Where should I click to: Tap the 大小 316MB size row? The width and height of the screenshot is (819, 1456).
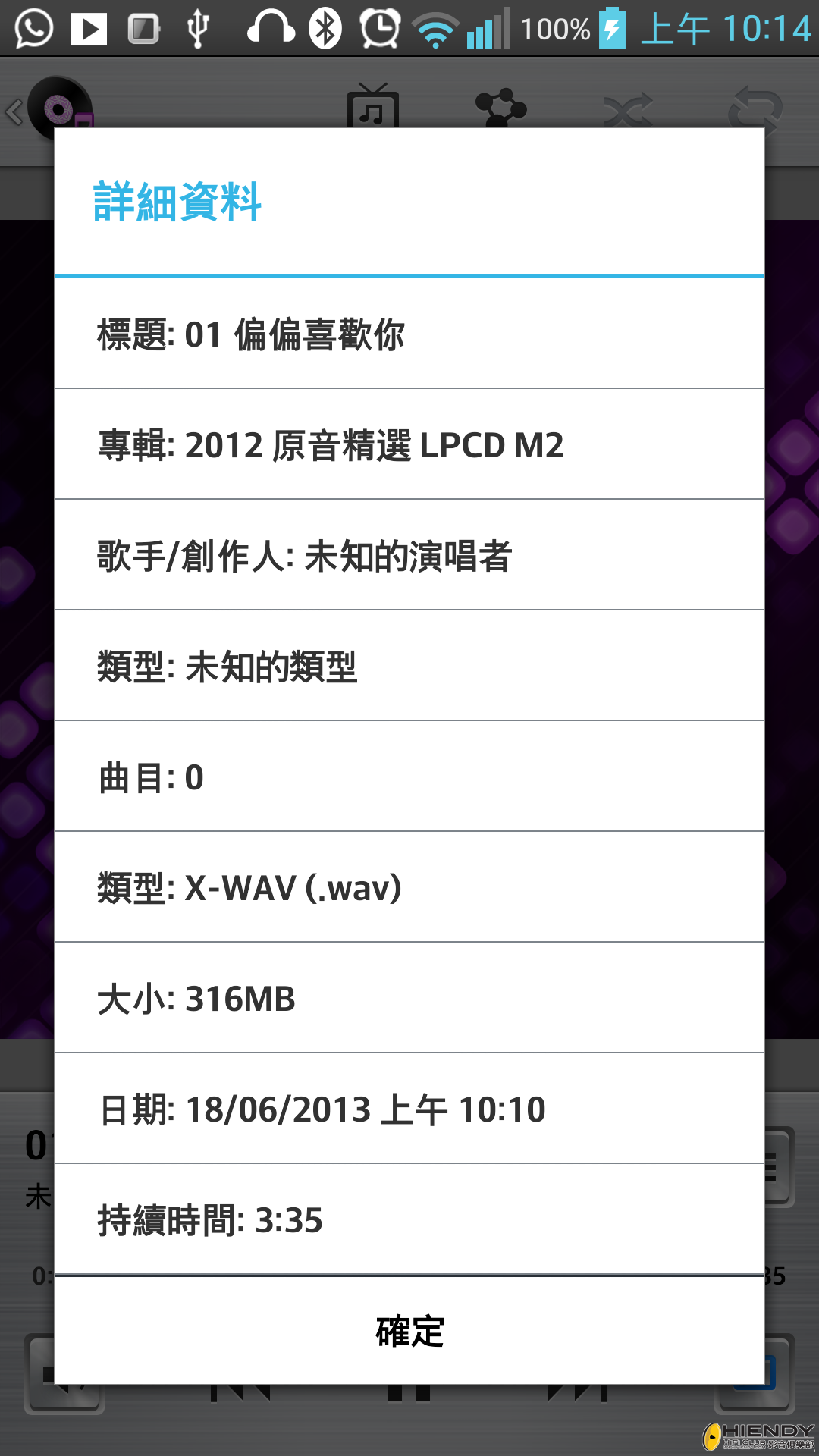pyautogui.click(x=409, y=999)
